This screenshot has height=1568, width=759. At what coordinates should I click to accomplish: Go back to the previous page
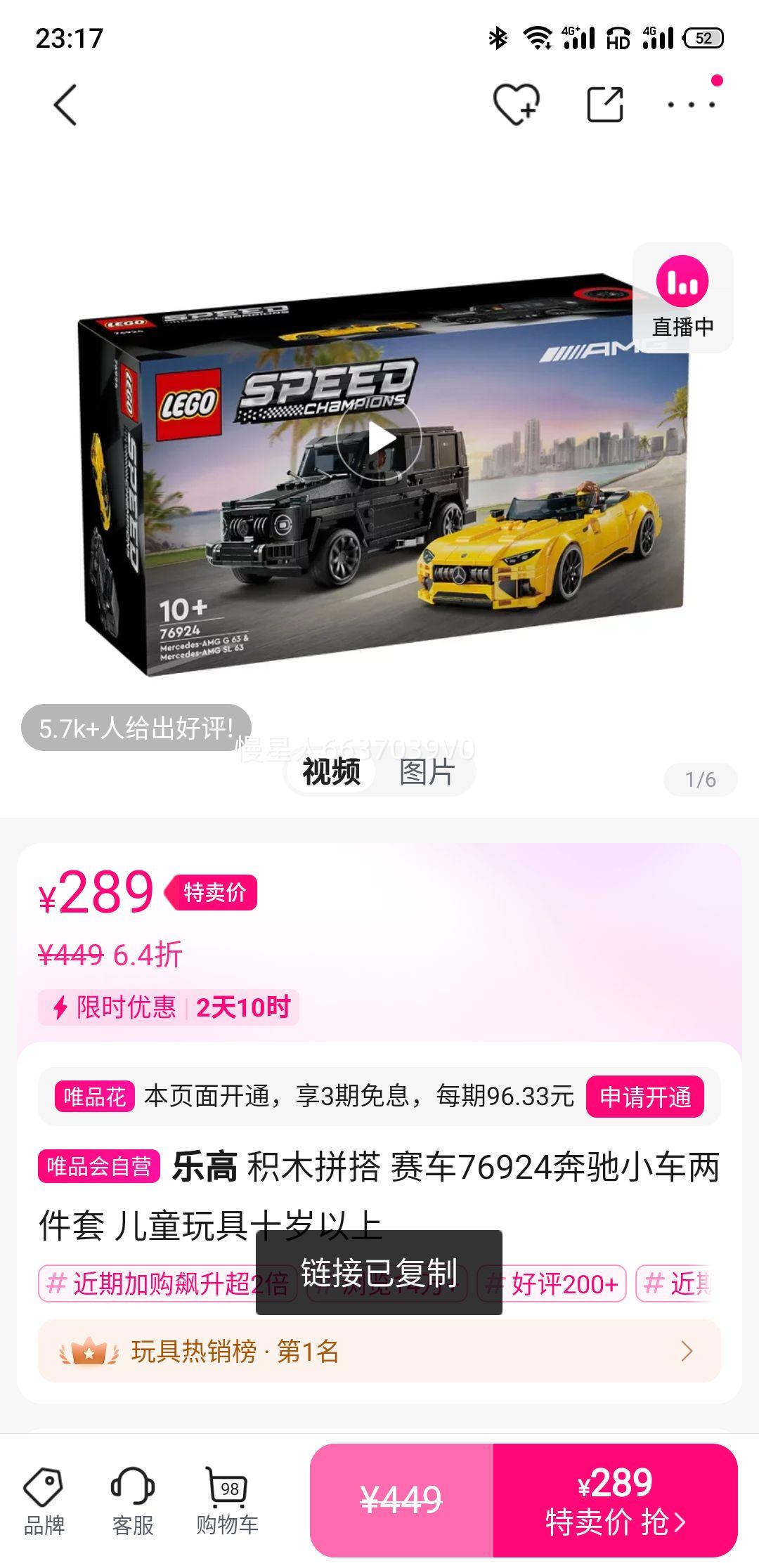click(65, 105)
